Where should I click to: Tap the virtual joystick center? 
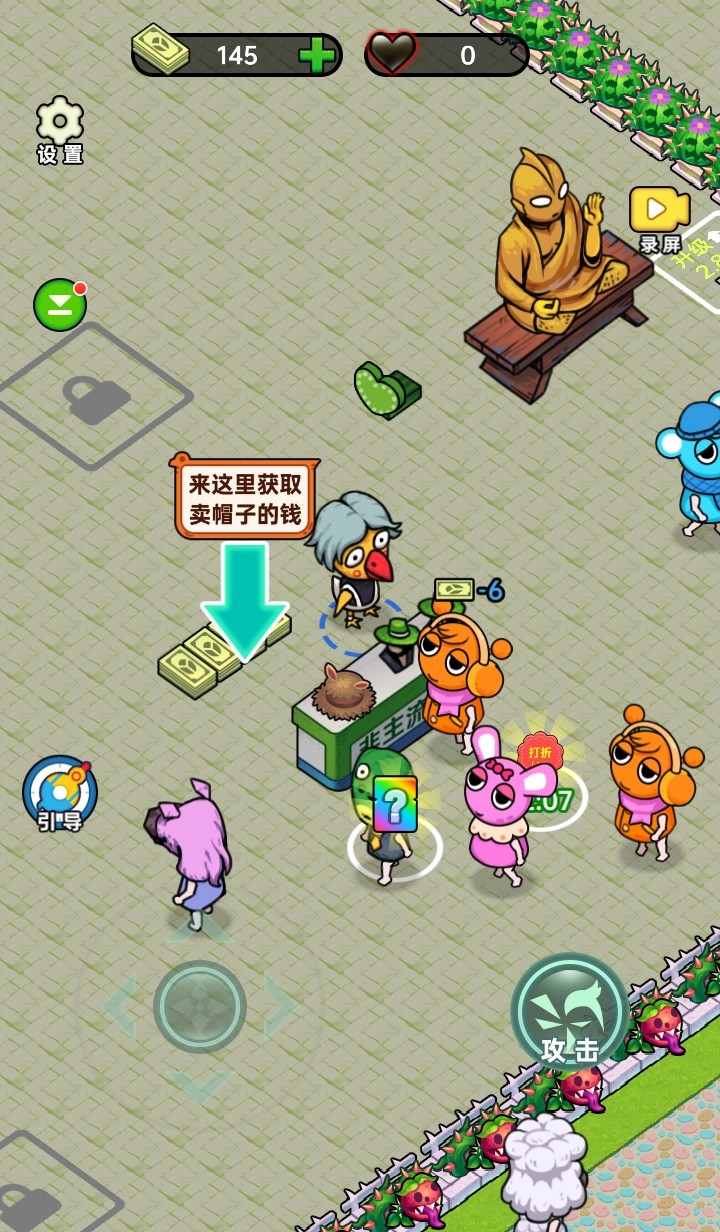coord(200,1006)
